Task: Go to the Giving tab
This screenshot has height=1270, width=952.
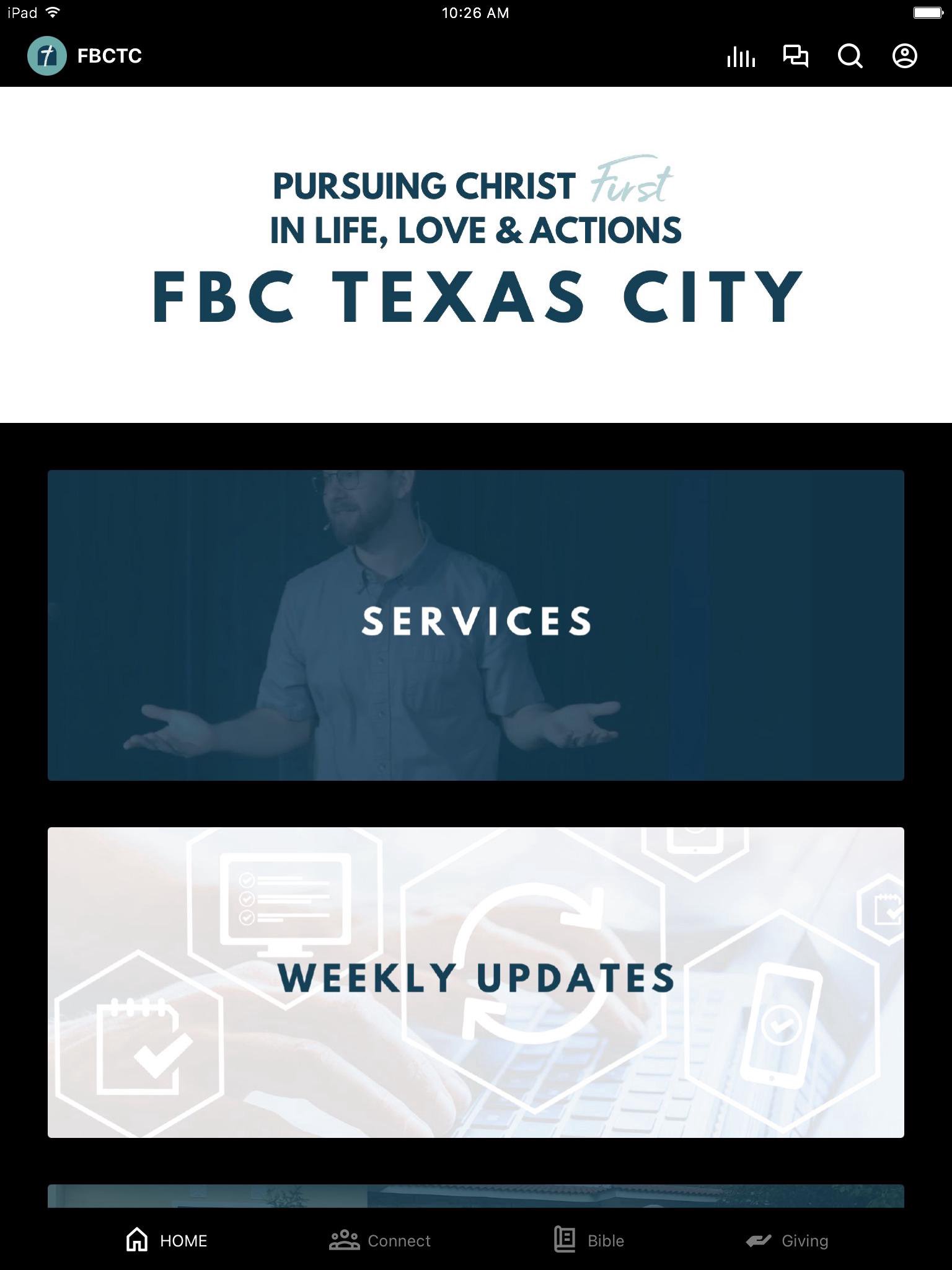Action: pyautogui.click(x=787, y=1240)
